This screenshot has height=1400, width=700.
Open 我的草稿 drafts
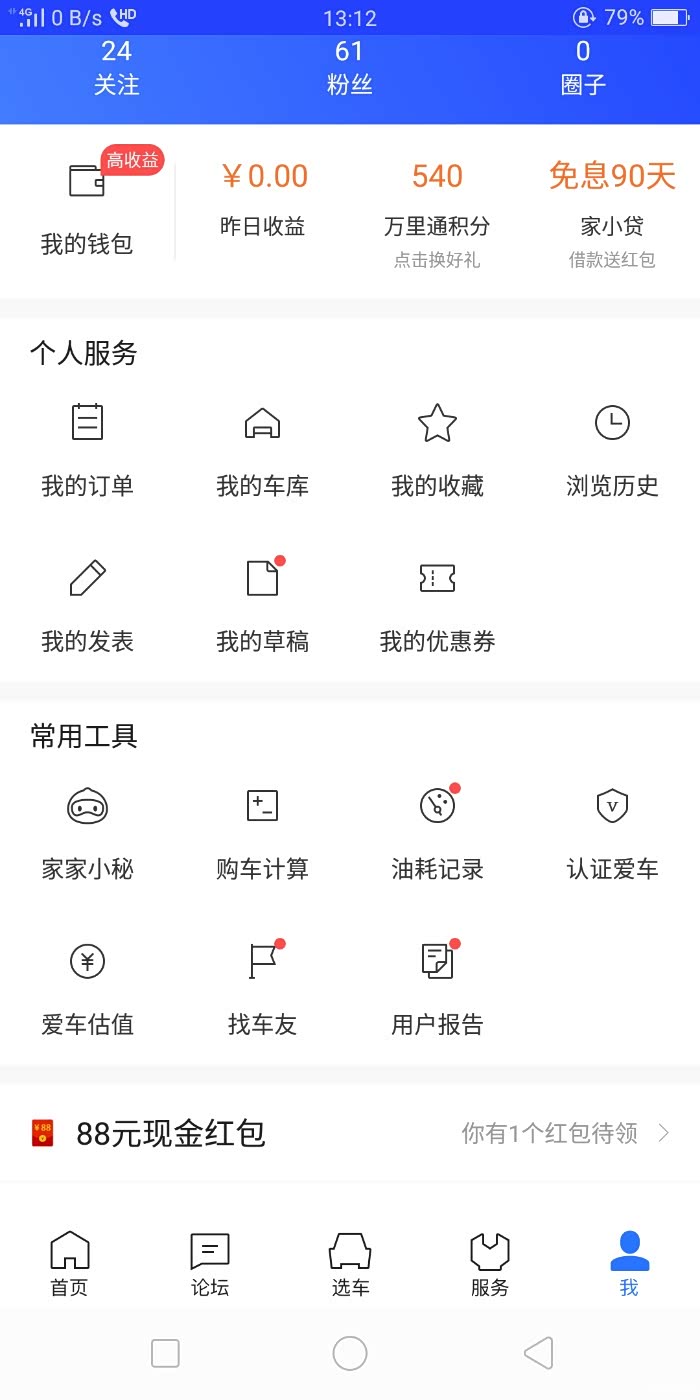262,603
